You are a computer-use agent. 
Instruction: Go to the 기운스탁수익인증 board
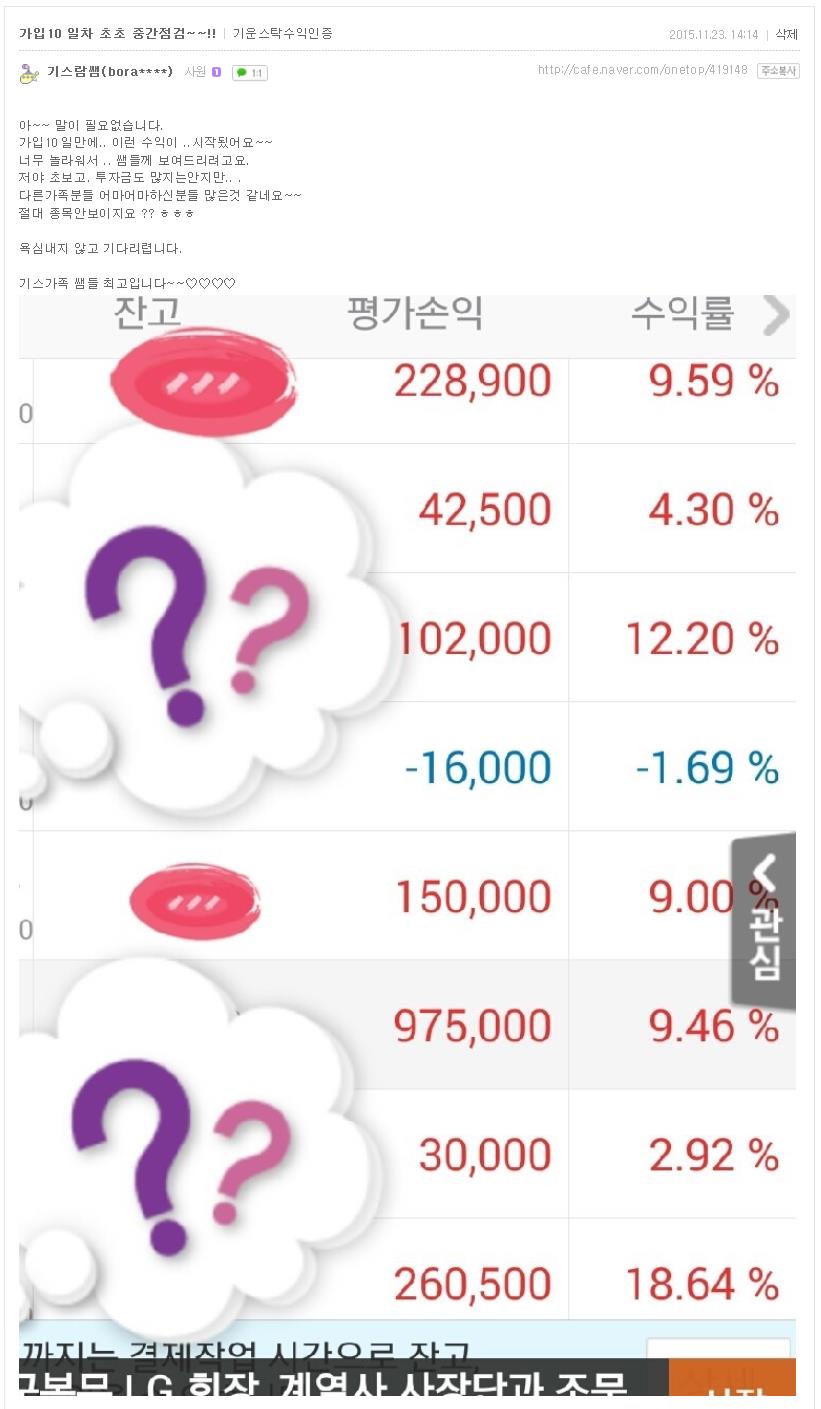[283, 33]
